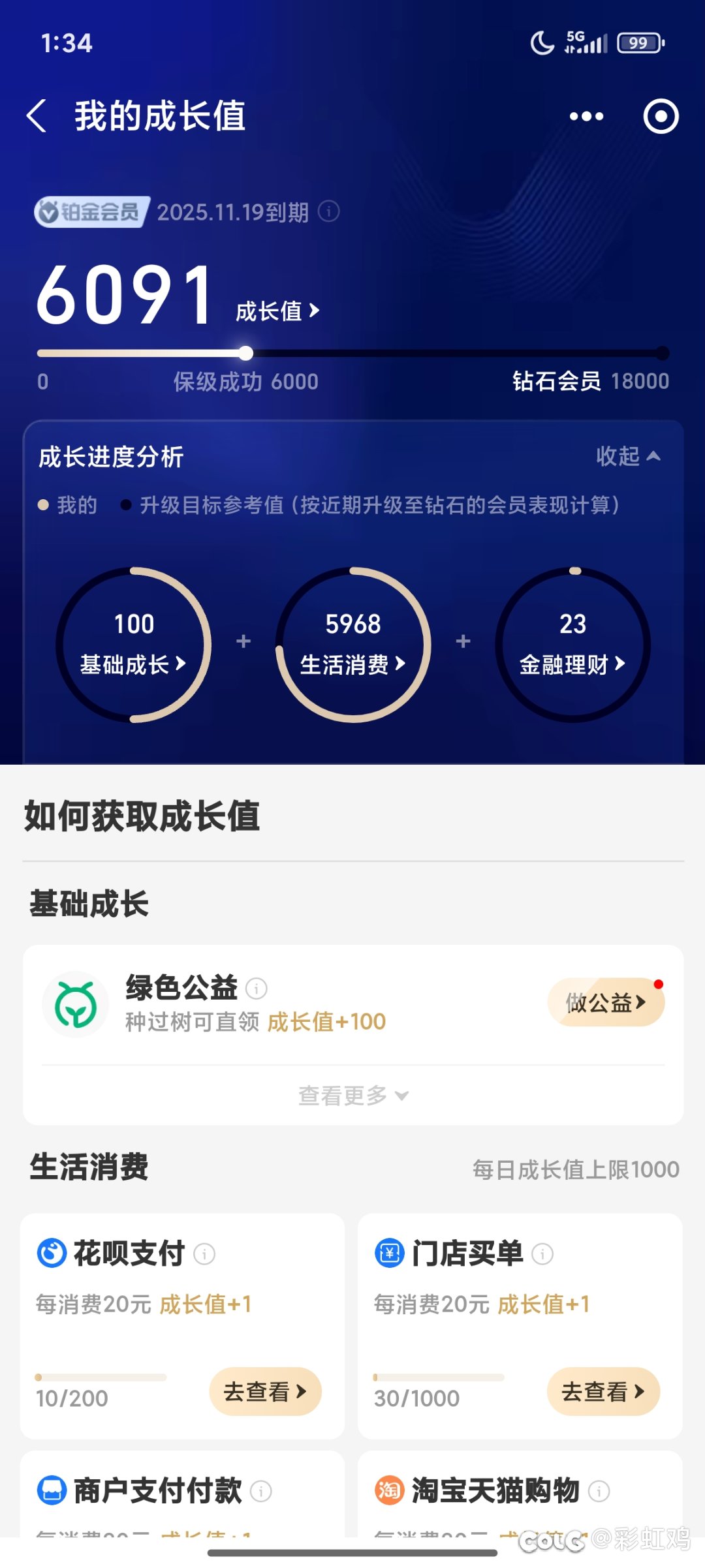Tap the mini program close target icon

(661, 116)
